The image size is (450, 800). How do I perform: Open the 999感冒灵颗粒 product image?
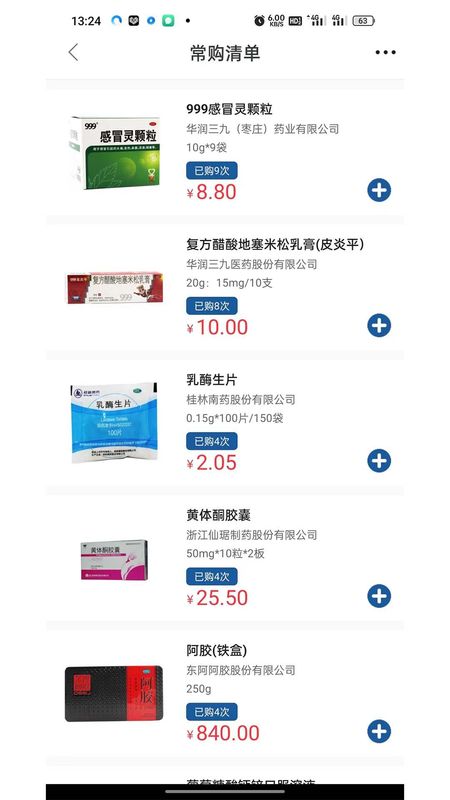click(114, 153)
